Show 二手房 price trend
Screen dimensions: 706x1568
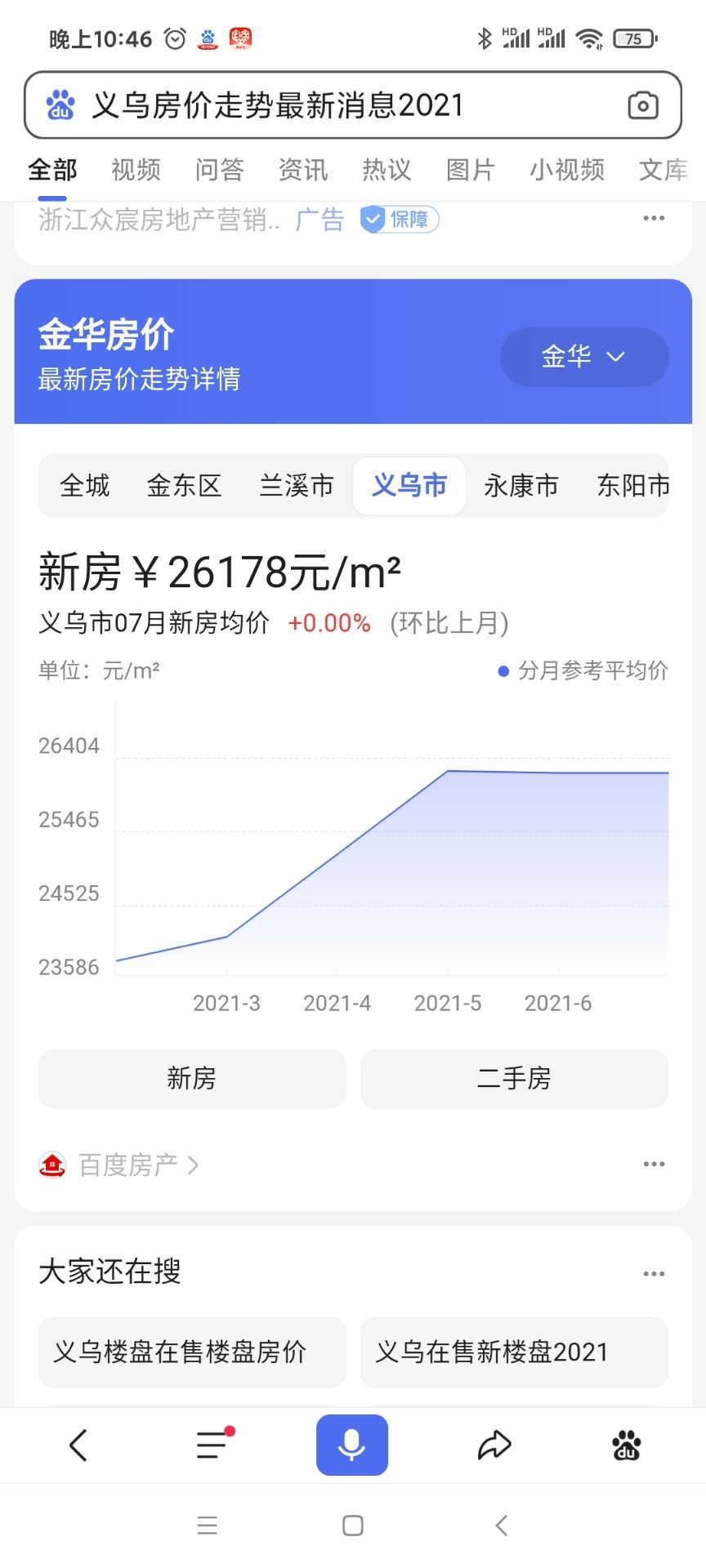[x=514, y=1079]
